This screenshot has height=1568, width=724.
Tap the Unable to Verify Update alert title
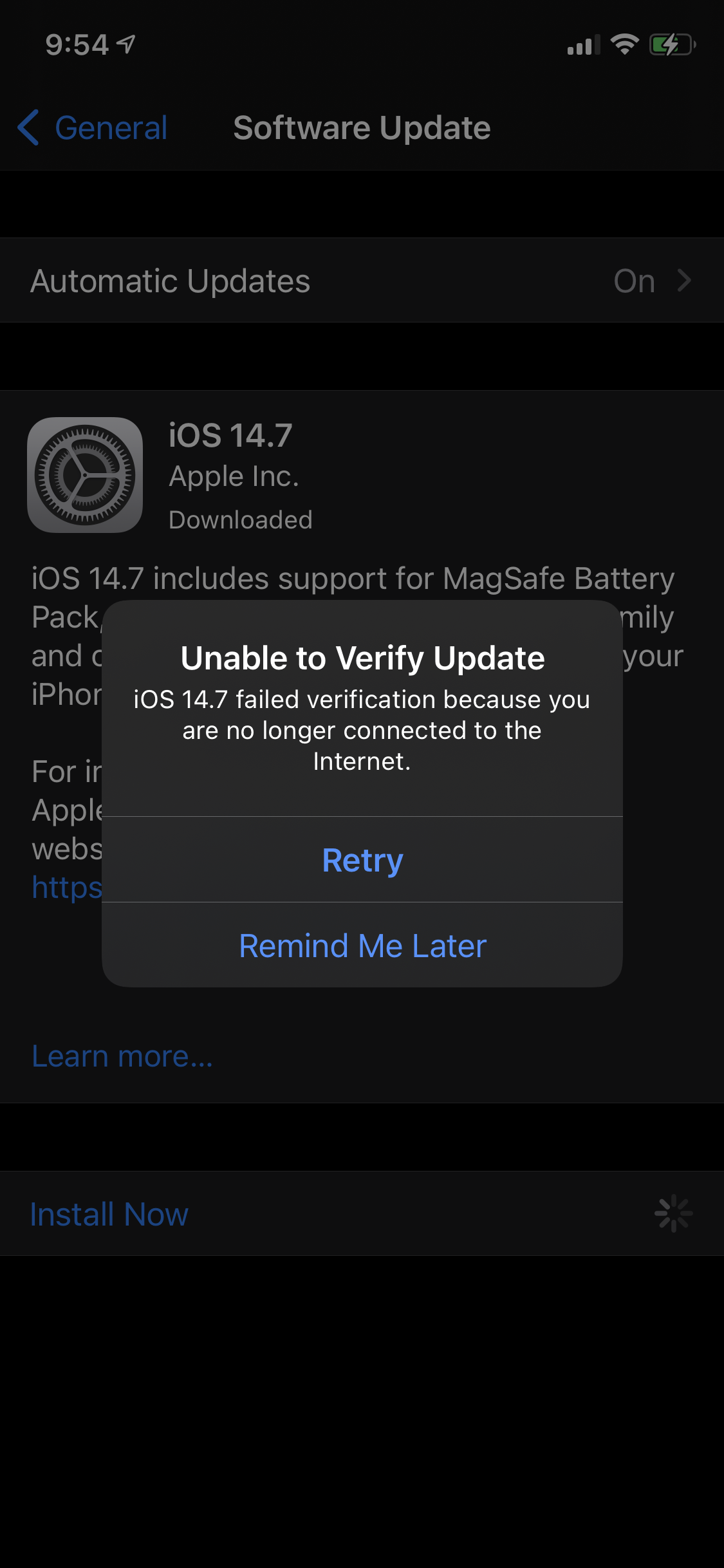(362, 658)
